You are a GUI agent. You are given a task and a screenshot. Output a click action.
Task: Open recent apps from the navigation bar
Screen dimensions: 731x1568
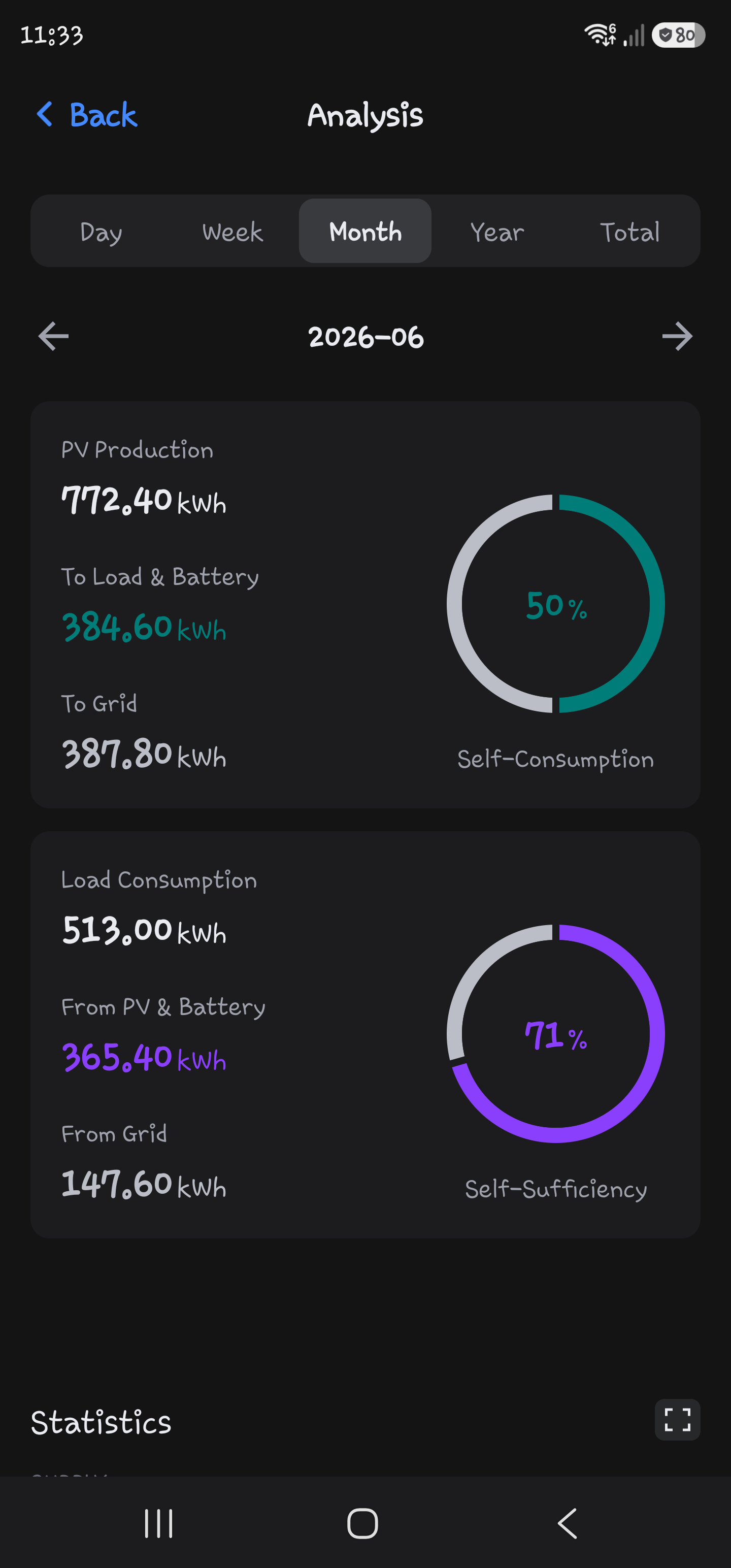[x=159, y=1523]
